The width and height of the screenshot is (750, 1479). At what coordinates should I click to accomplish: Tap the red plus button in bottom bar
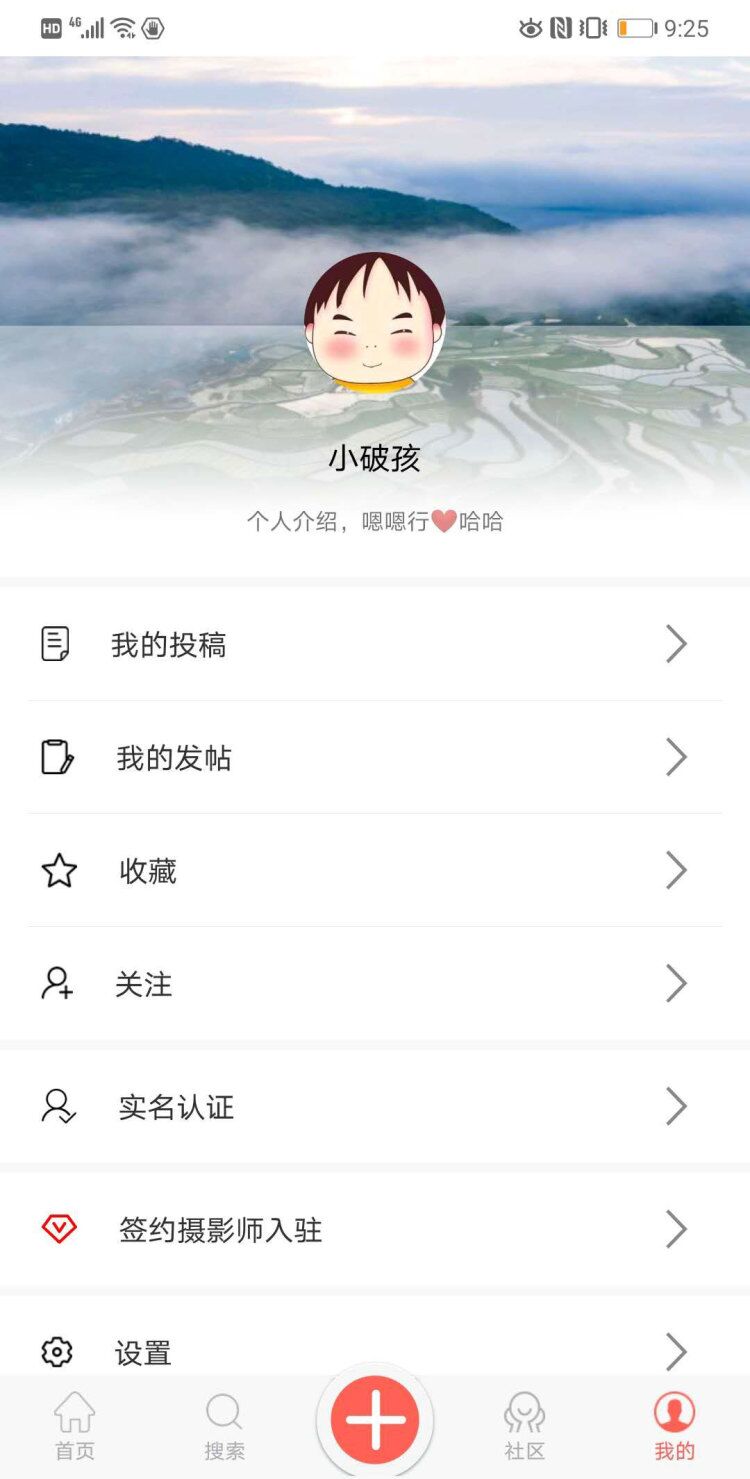pos(375,1418)
